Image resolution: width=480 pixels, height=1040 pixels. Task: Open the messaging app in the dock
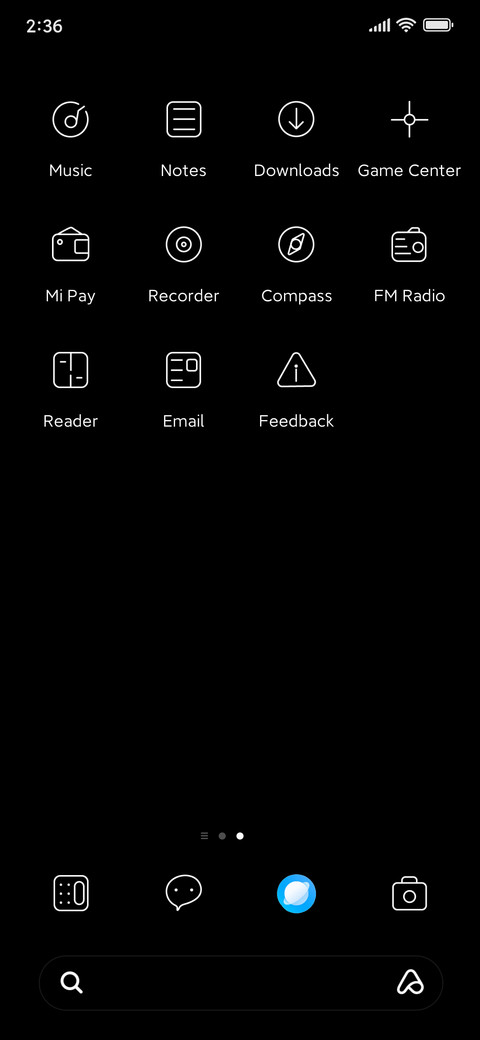point(184,893)
